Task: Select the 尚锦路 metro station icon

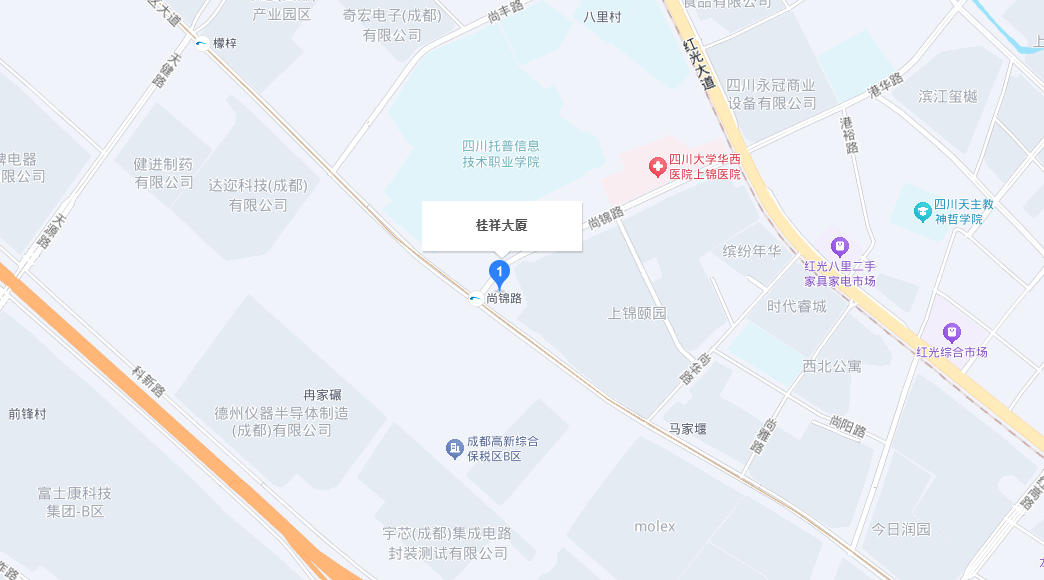Action: click(475, 298)
